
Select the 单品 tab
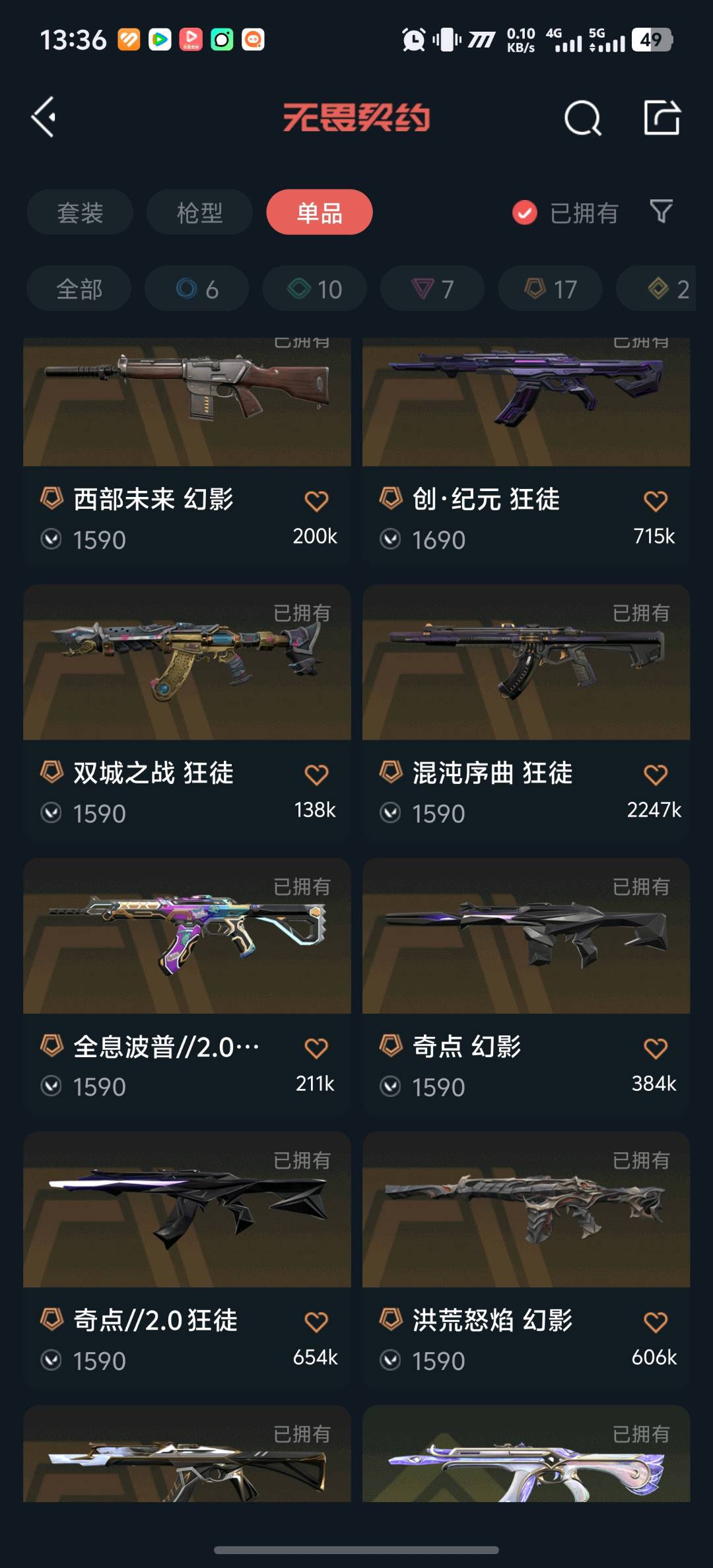coord(320,212)
